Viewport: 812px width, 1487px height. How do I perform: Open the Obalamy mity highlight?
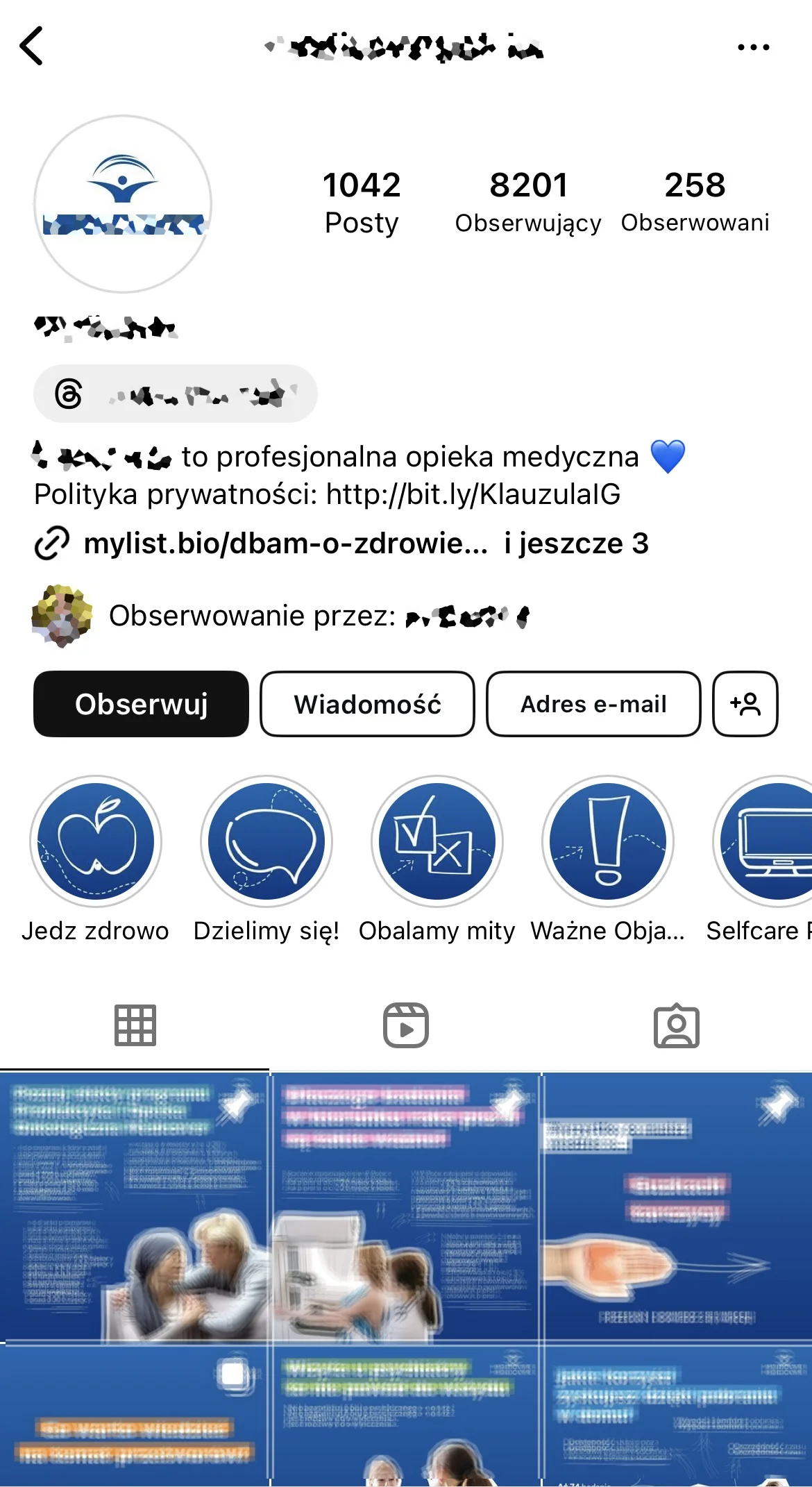[x=437, y=841]
